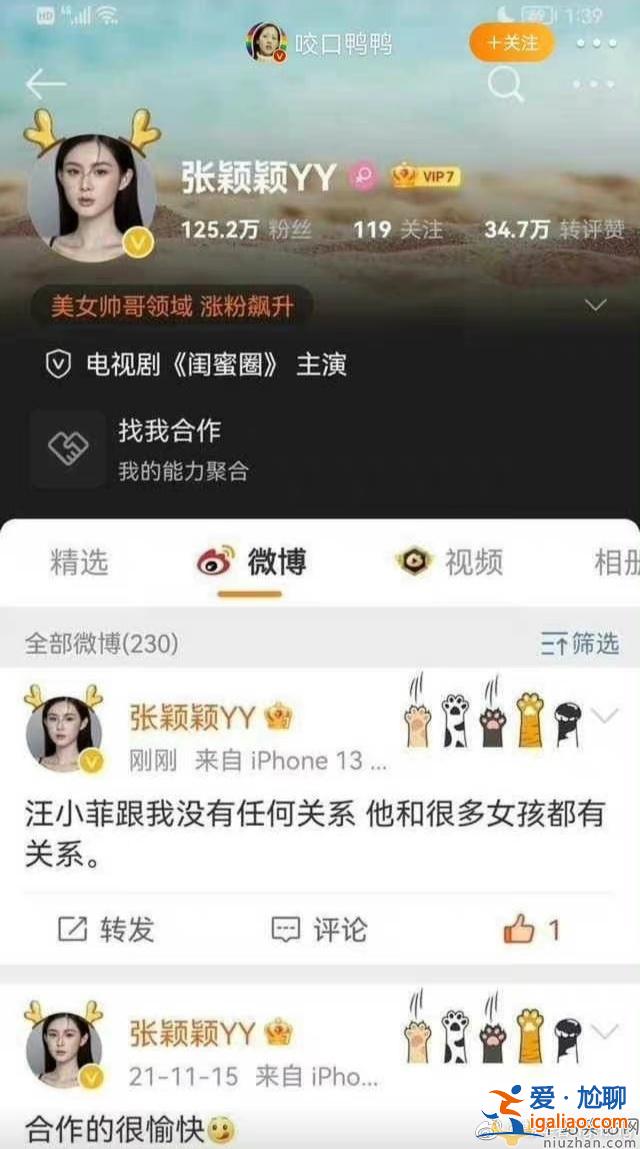View 张颖颖YY's profile avatar
The image size is (640, 1149).
(91, 197)
